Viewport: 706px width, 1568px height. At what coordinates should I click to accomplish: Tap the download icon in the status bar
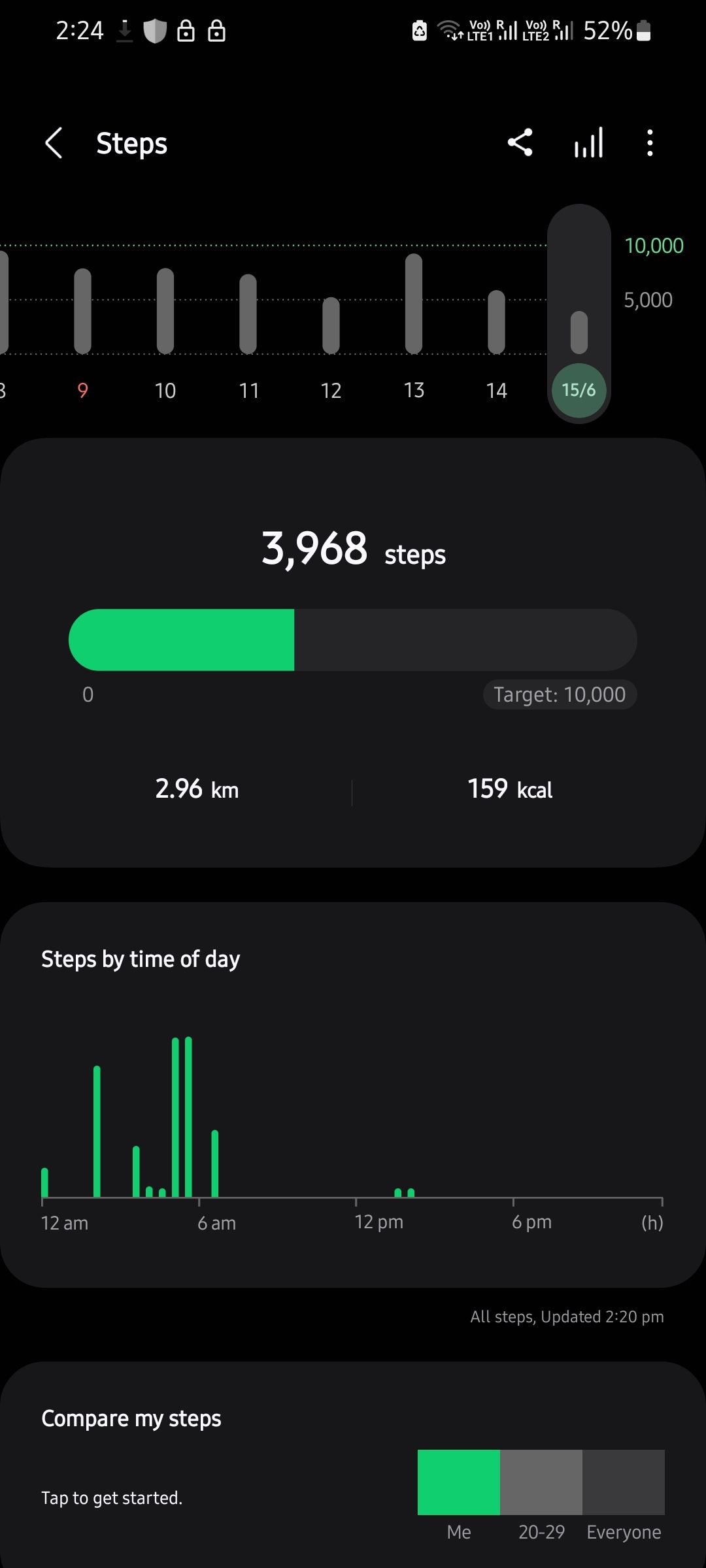click(124, 29)
